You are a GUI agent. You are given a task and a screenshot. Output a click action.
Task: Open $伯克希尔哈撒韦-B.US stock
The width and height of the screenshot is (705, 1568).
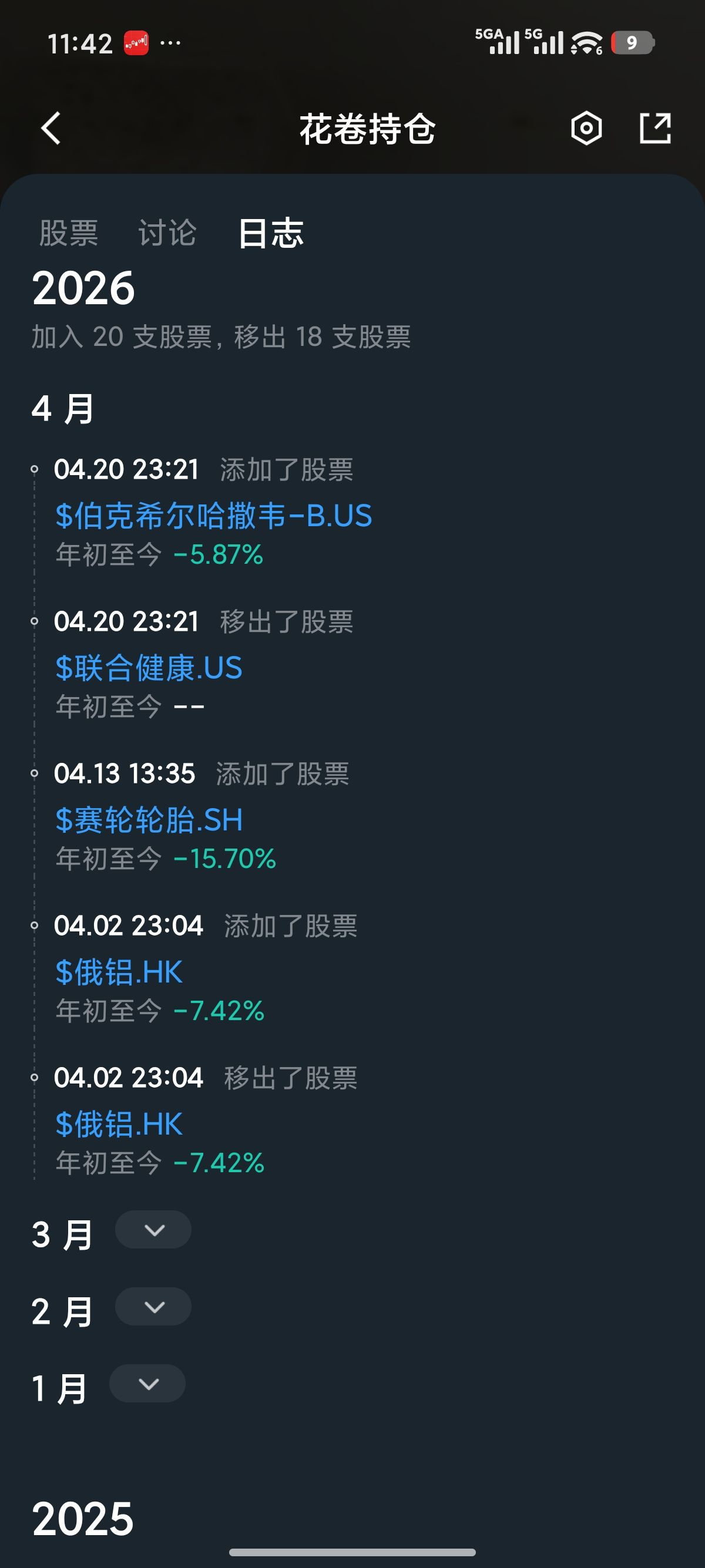pos(214,516)
